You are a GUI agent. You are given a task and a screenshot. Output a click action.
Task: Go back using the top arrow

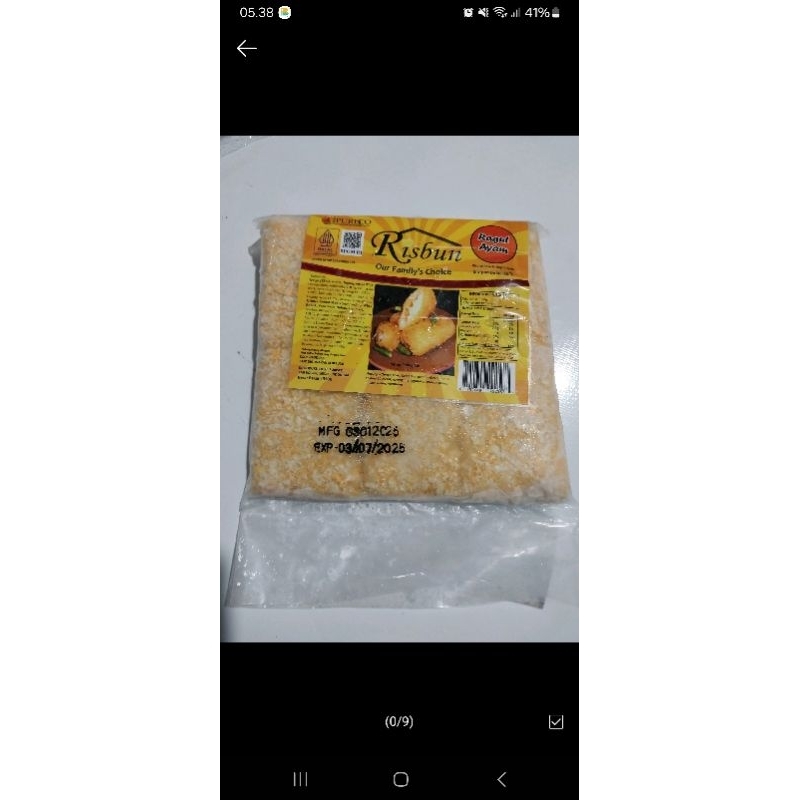point(246,48)
